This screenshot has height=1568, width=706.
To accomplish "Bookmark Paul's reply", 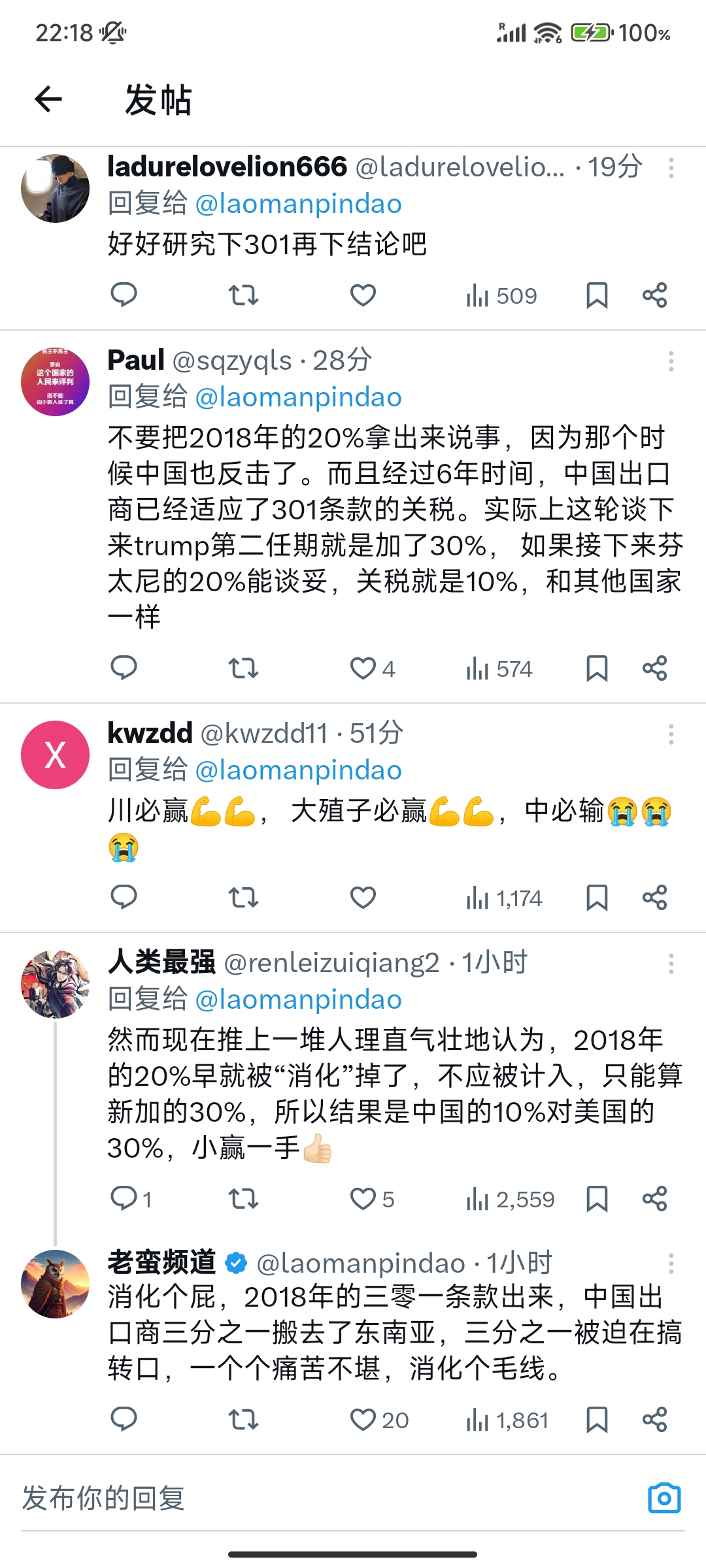I will tap(597, 668).
